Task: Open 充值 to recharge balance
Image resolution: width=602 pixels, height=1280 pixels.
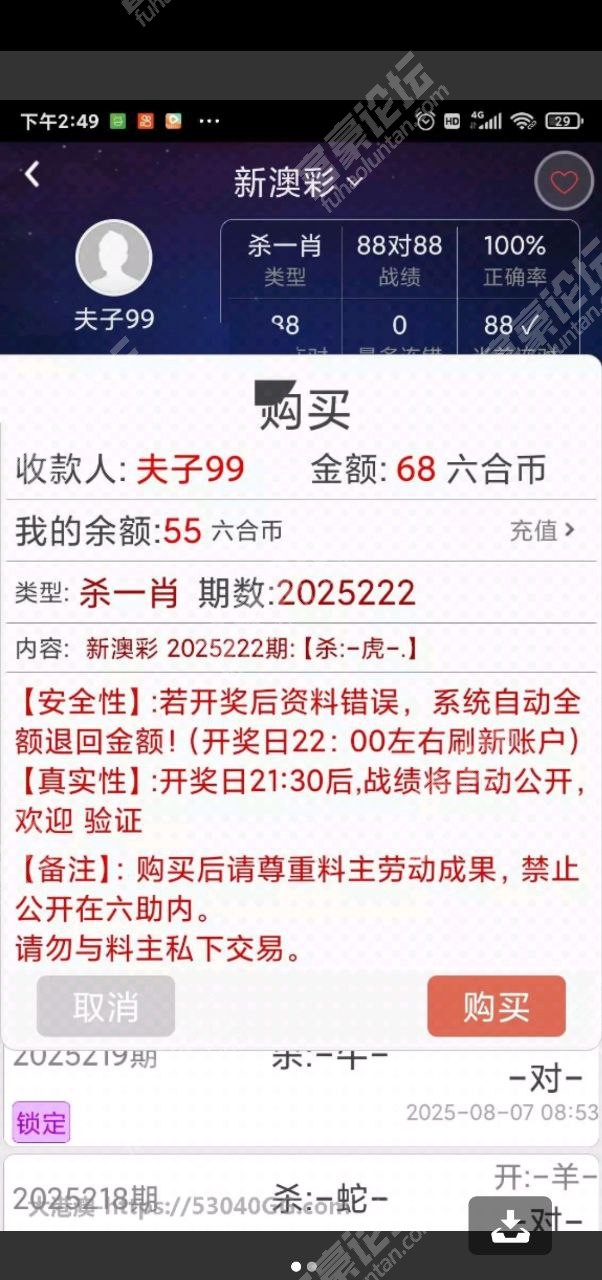Action: [543, 530]
